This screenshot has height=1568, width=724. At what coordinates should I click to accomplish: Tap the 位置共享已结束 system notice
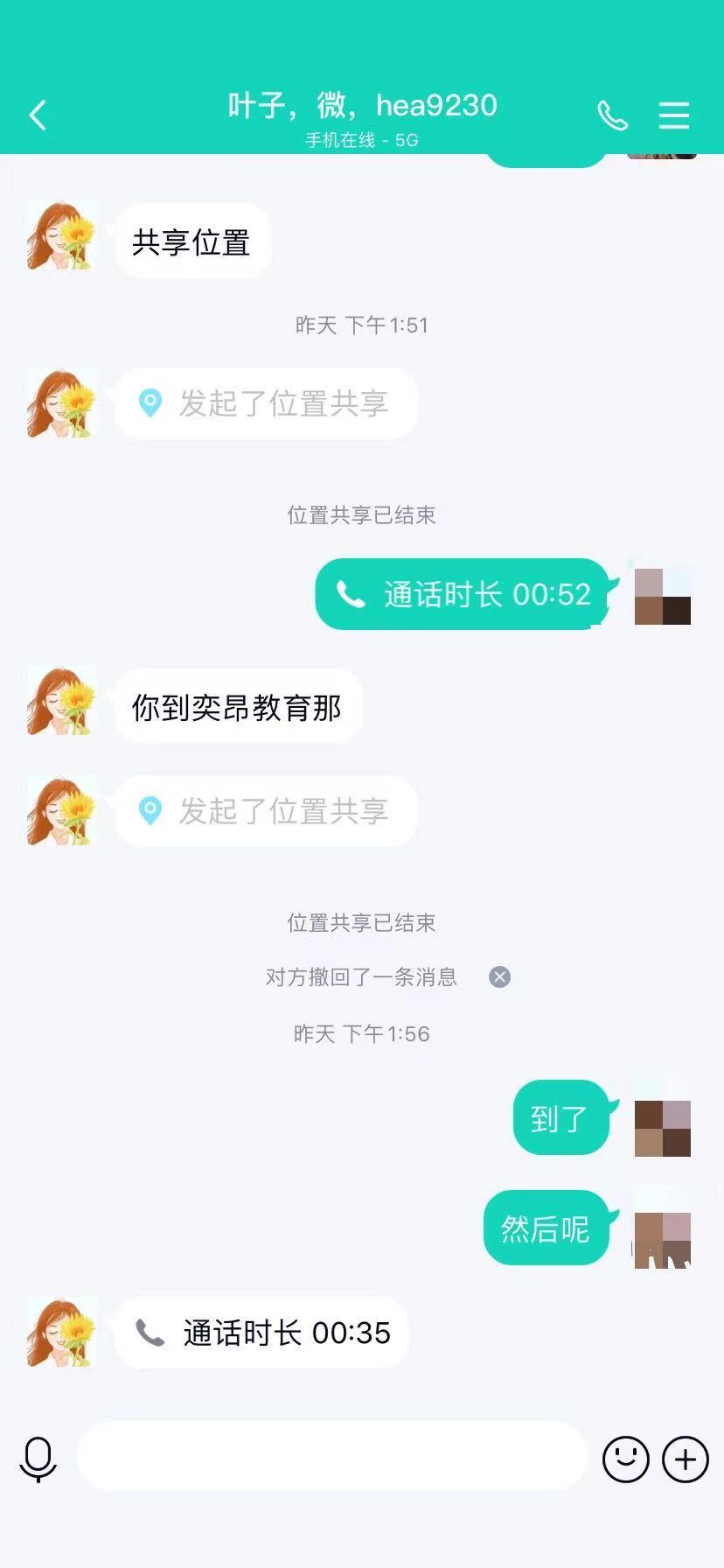(362, 515)
